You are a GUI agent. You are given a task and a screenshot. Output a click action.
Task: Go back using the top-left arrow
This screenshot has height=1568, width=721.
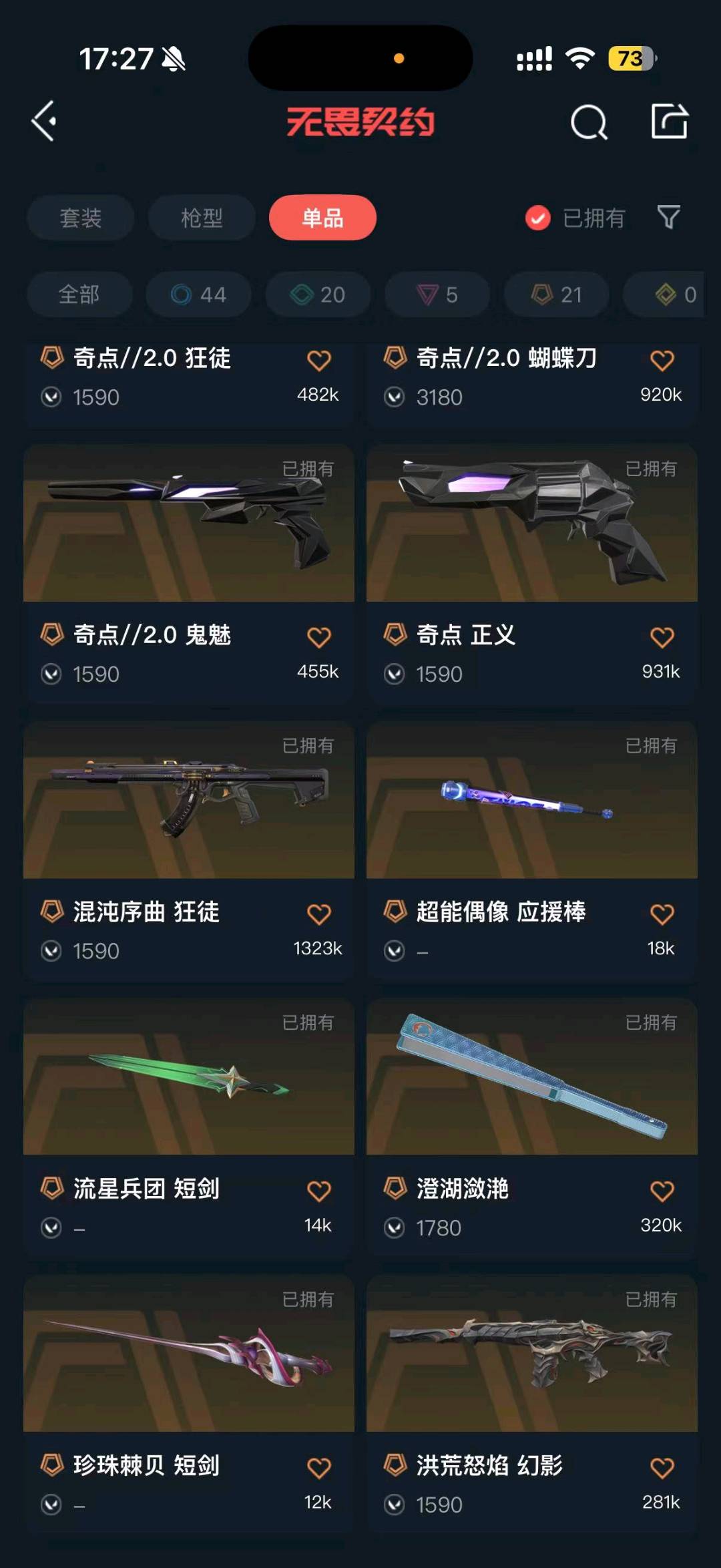pos(44,122)
